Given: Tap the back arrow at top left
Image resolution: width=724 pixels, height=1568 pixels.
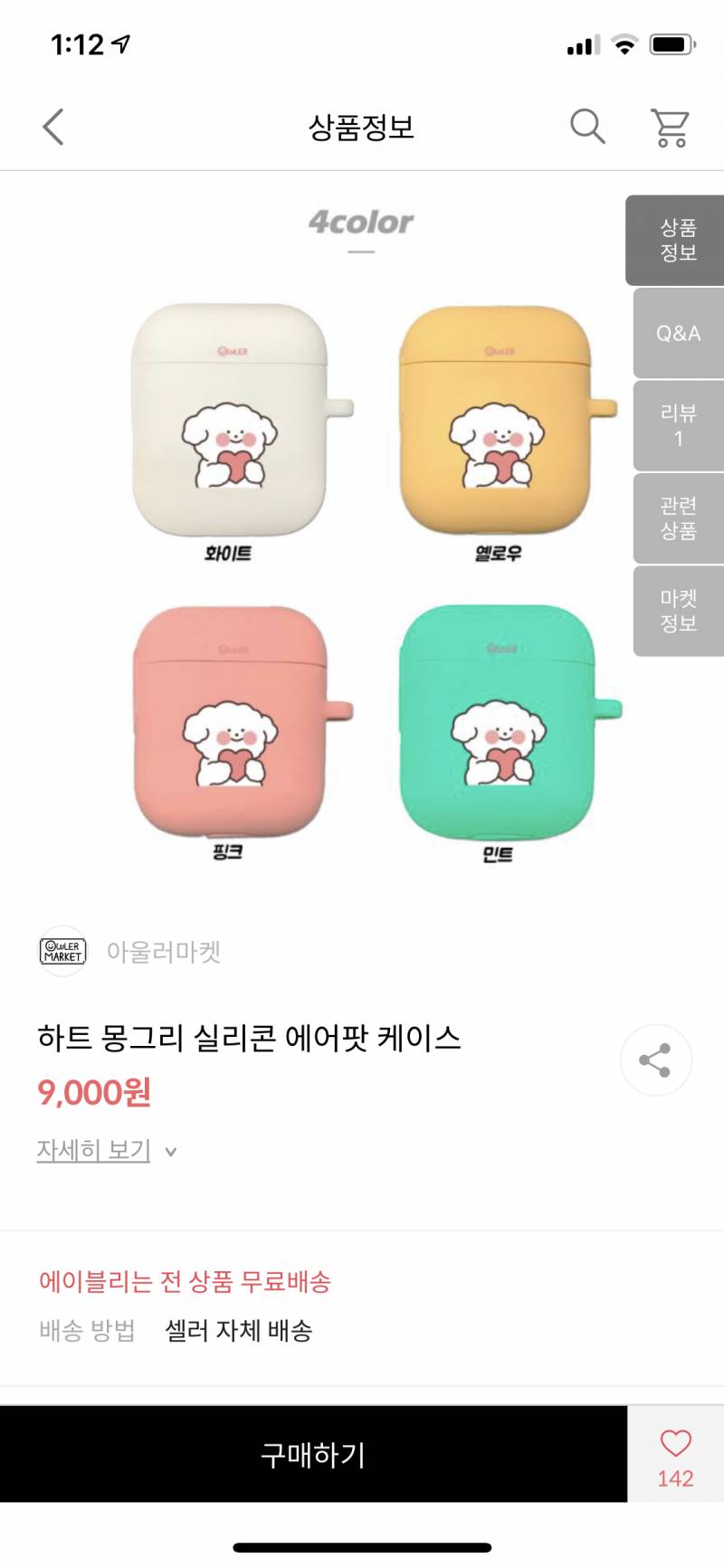Looking at the screenshot, I should point(52,127).
